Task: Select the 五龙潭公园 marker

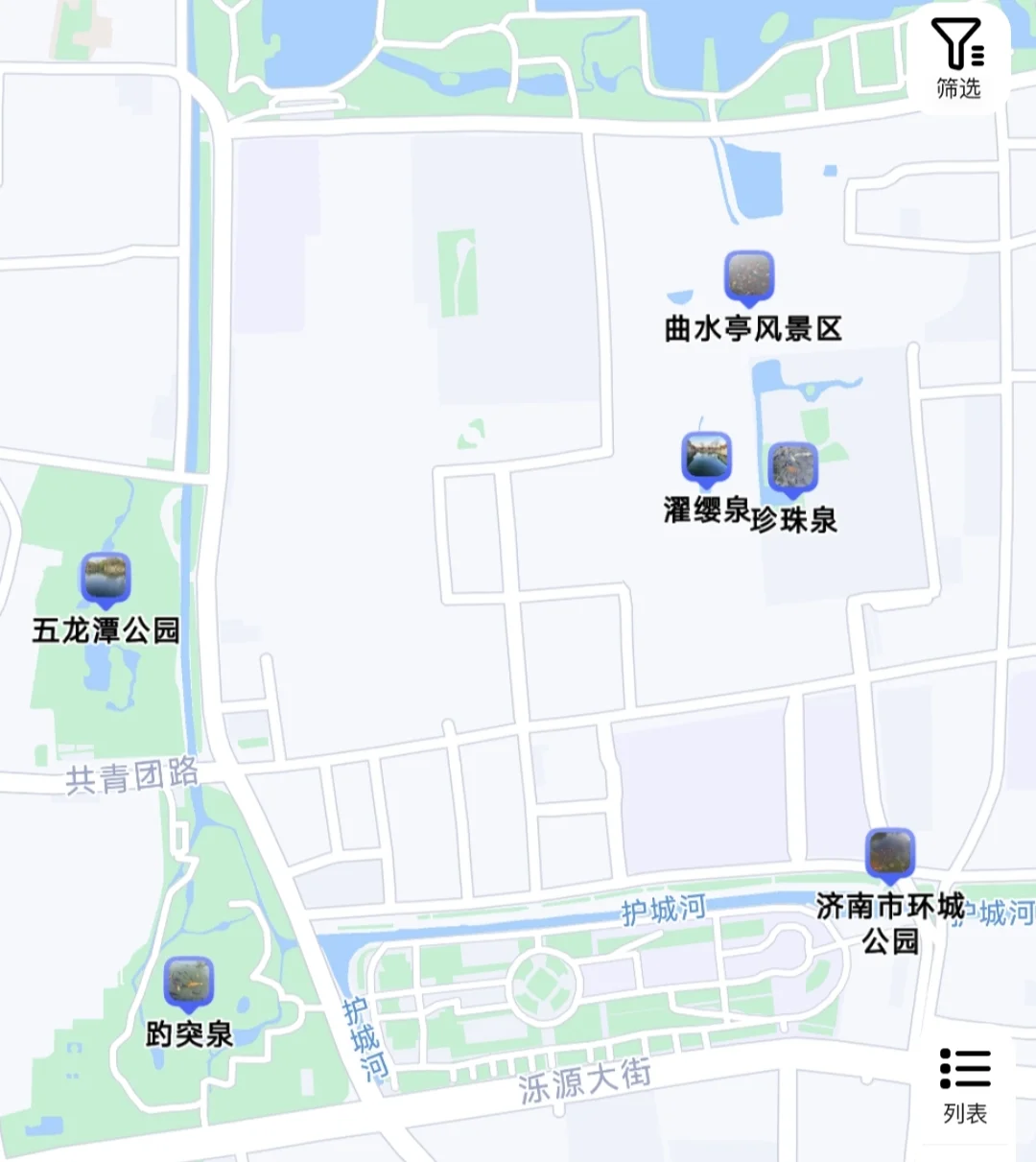Action: point(106,580)
